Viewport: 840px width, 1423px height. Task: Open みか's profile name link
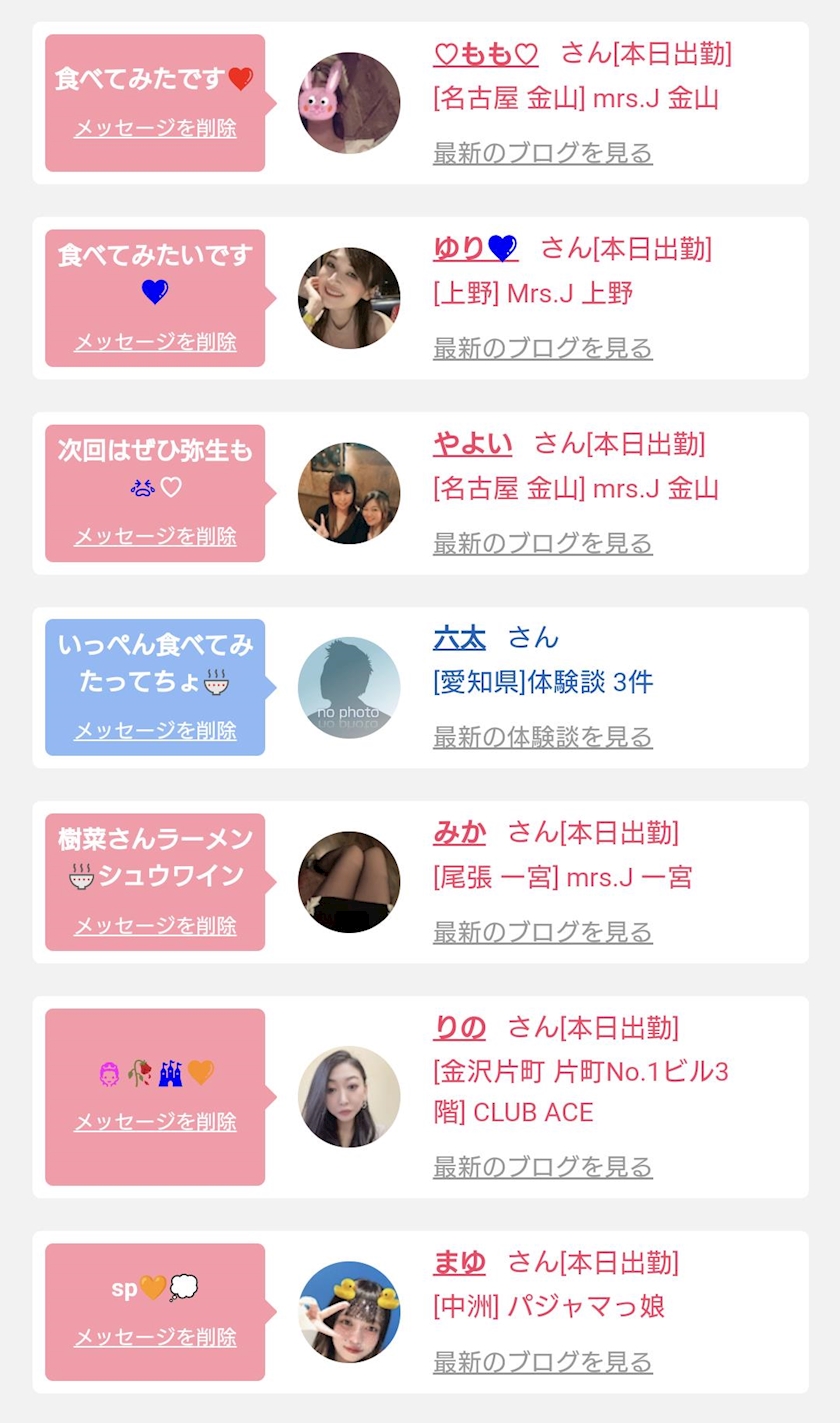click(x=459, y=831)
